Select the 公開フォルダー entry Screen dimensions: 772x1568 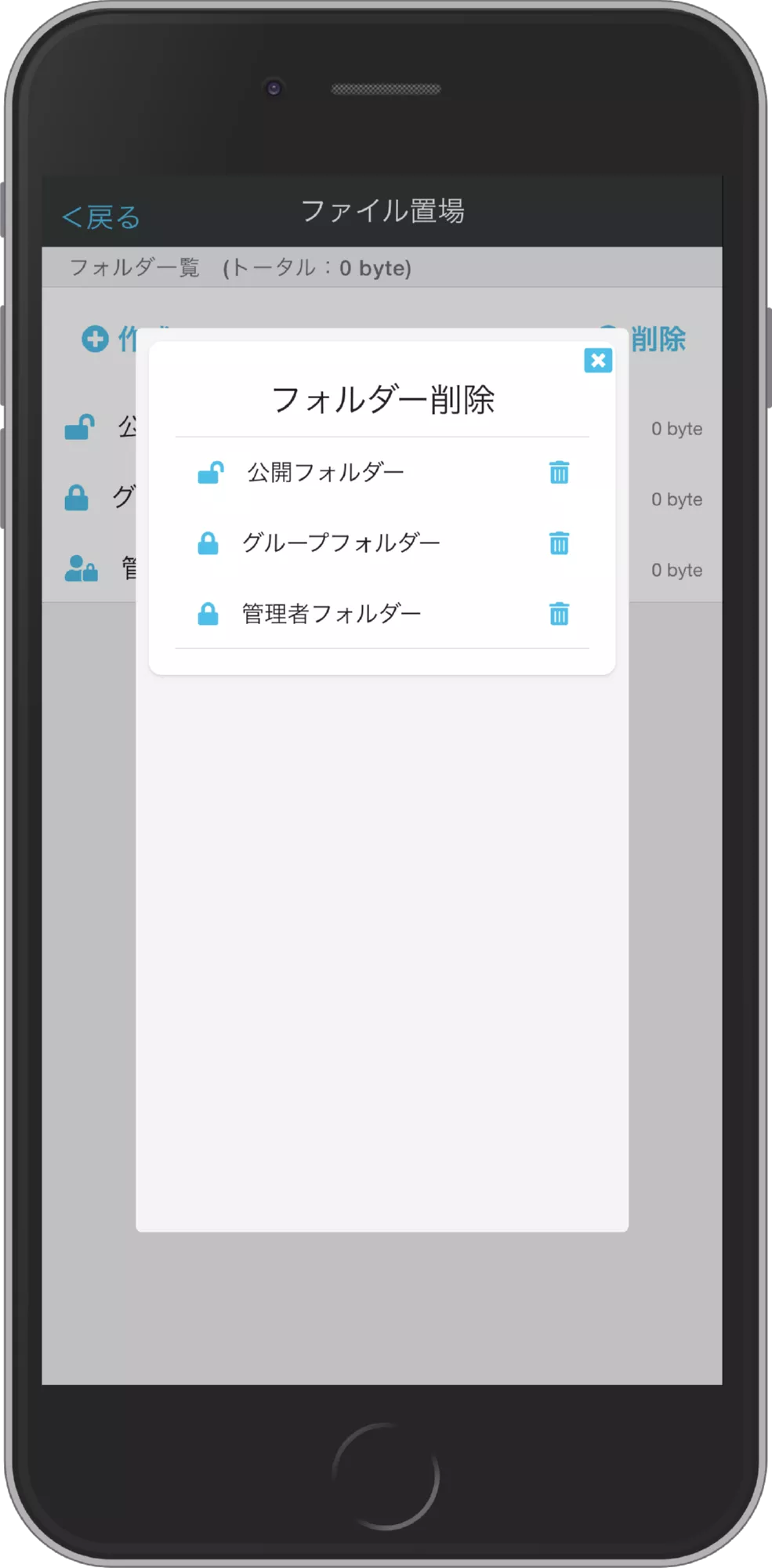pos(324,470)
